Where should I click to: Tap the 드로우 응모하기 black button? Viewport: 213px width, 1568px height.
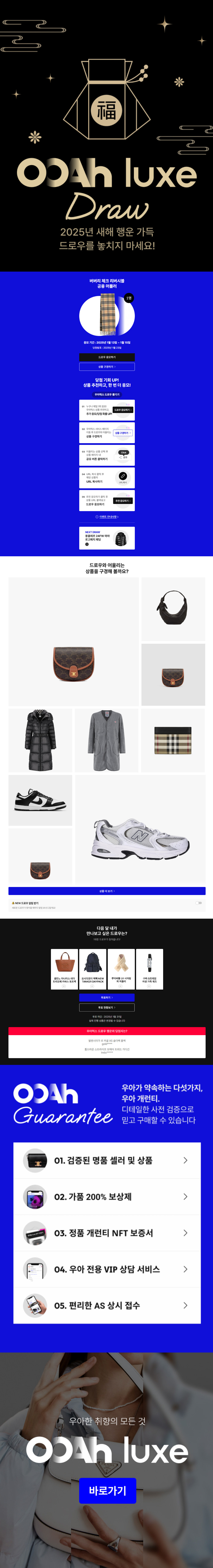coord(107,357)
